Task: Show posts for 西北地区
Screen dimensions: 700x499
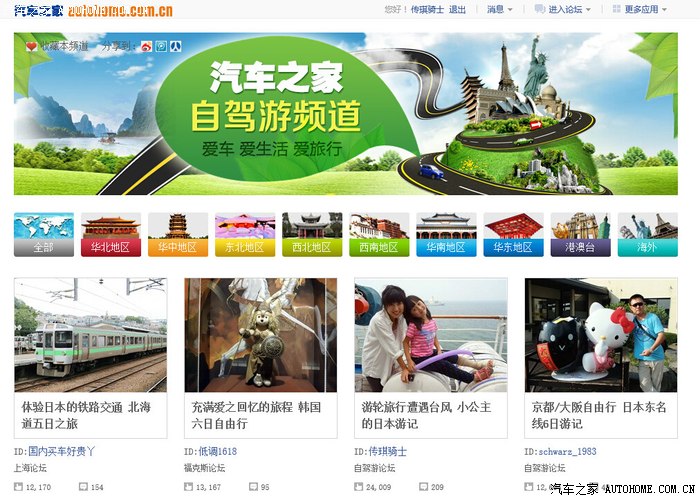Action: click(x=312, y=247)
